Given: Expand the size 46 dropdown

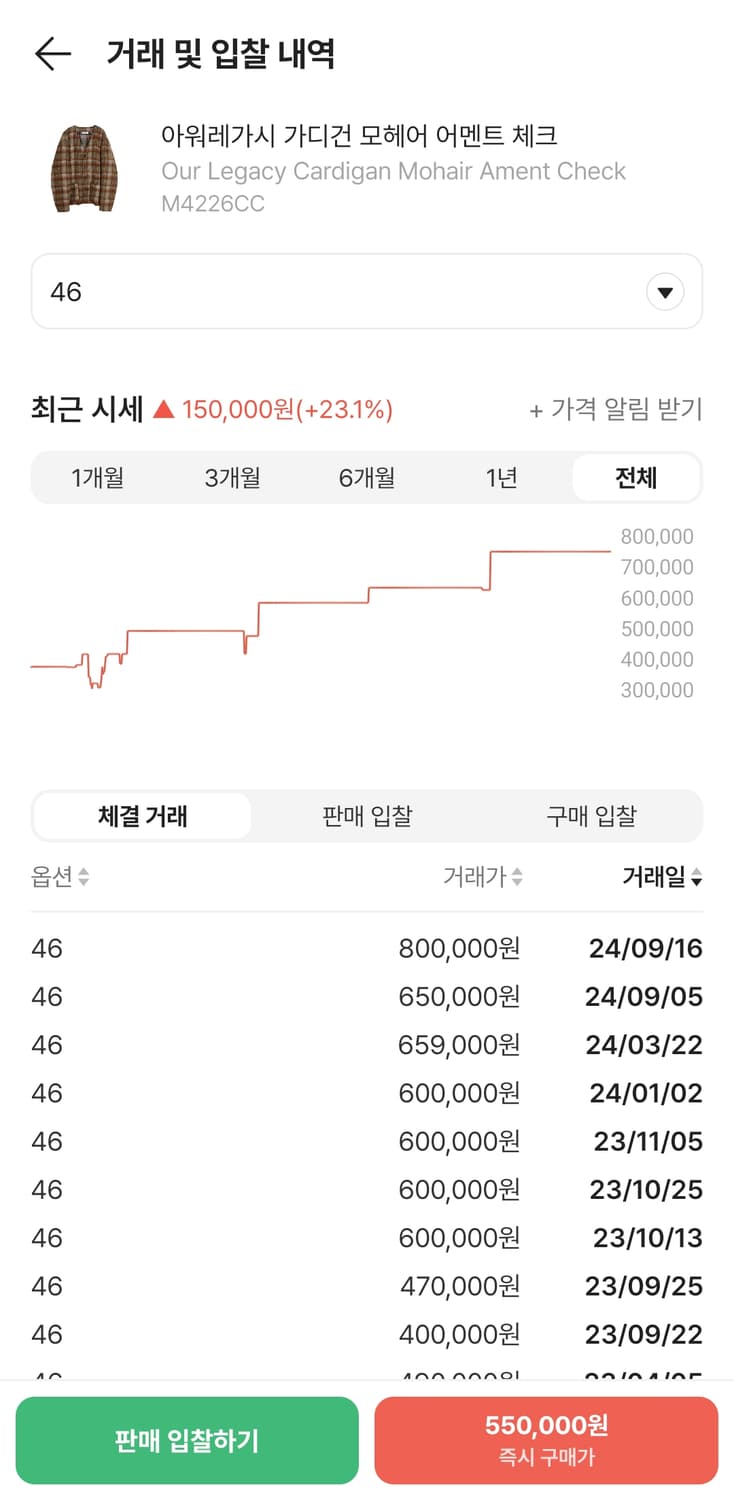Looking at the screenshot, I should 366,291.
